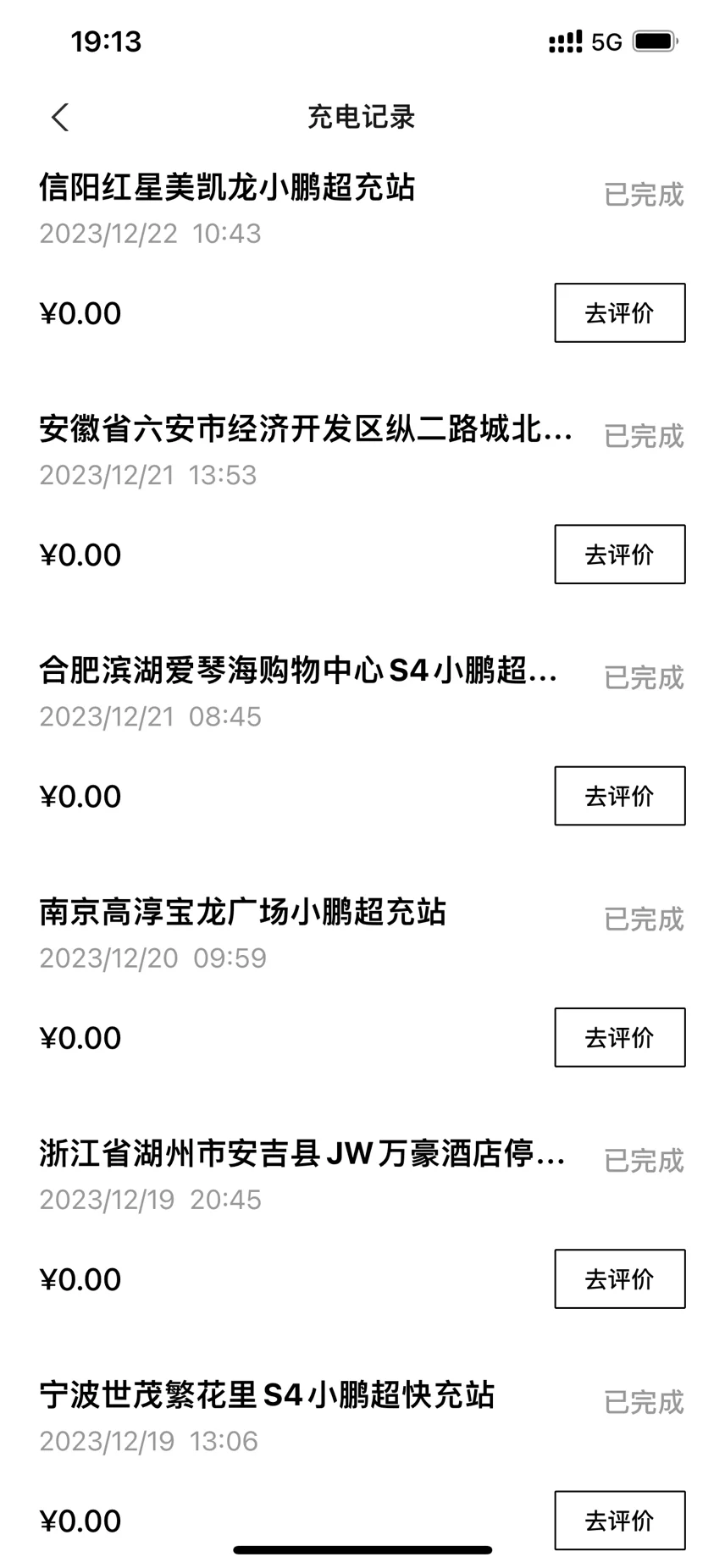Open the 信阳红星美凯龙小鹏超充站 record details
Image resolution: width=725 pixels, height=1568 pixels.
point(227,187)
